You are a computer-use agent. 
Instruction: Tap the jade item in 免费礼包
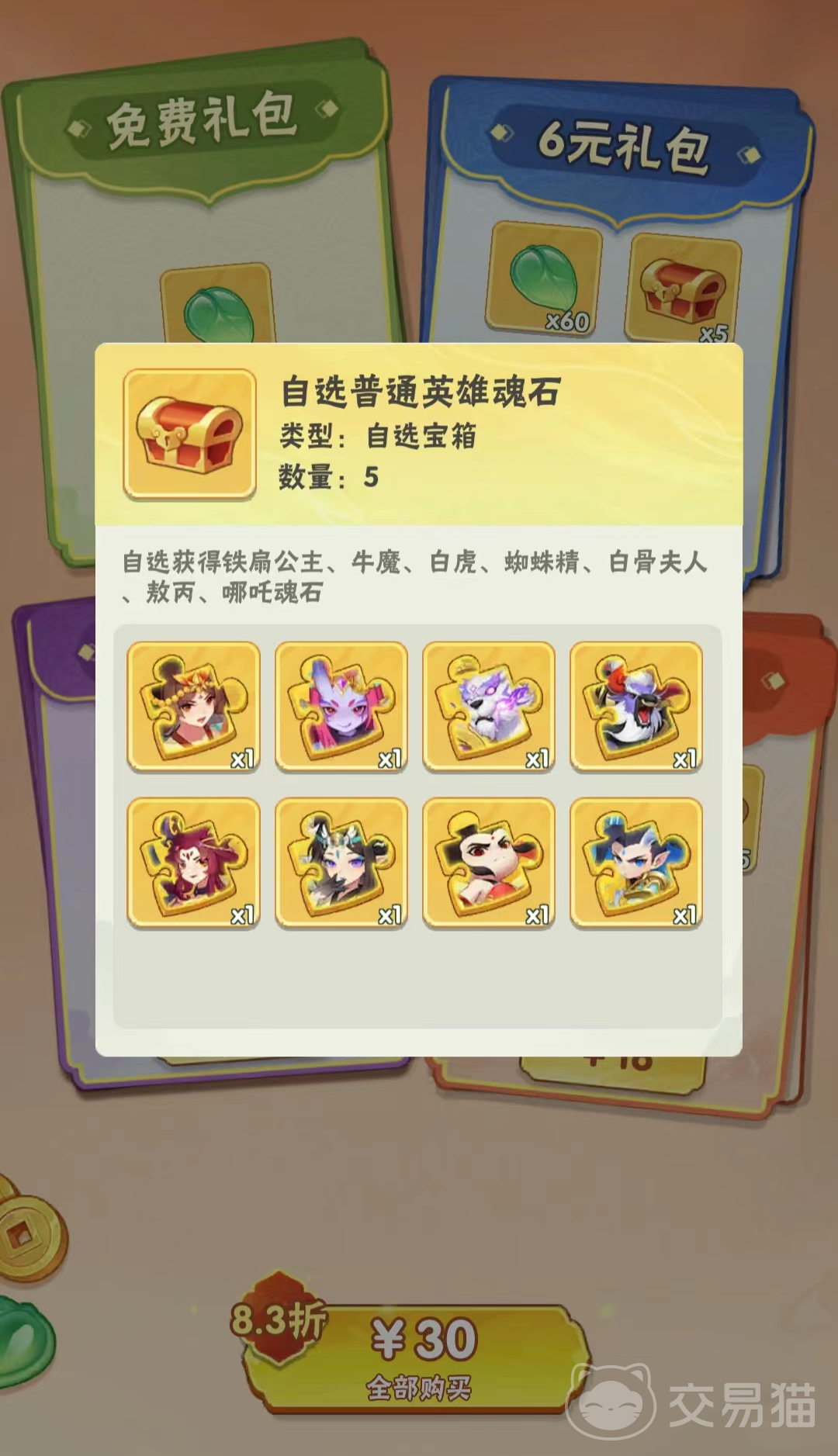pos(217,306)
